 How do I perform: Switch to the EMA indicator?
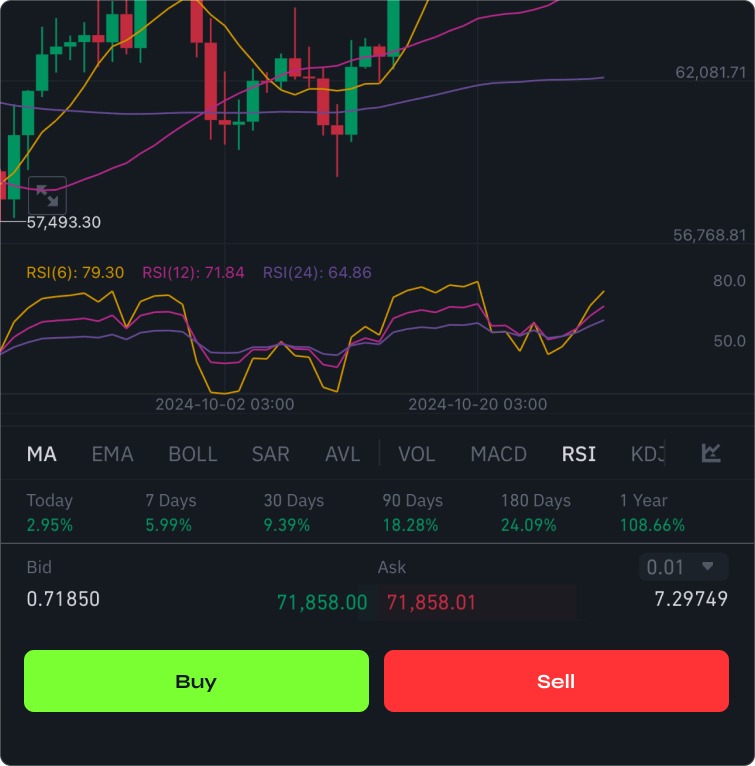(x=112, y=454)
